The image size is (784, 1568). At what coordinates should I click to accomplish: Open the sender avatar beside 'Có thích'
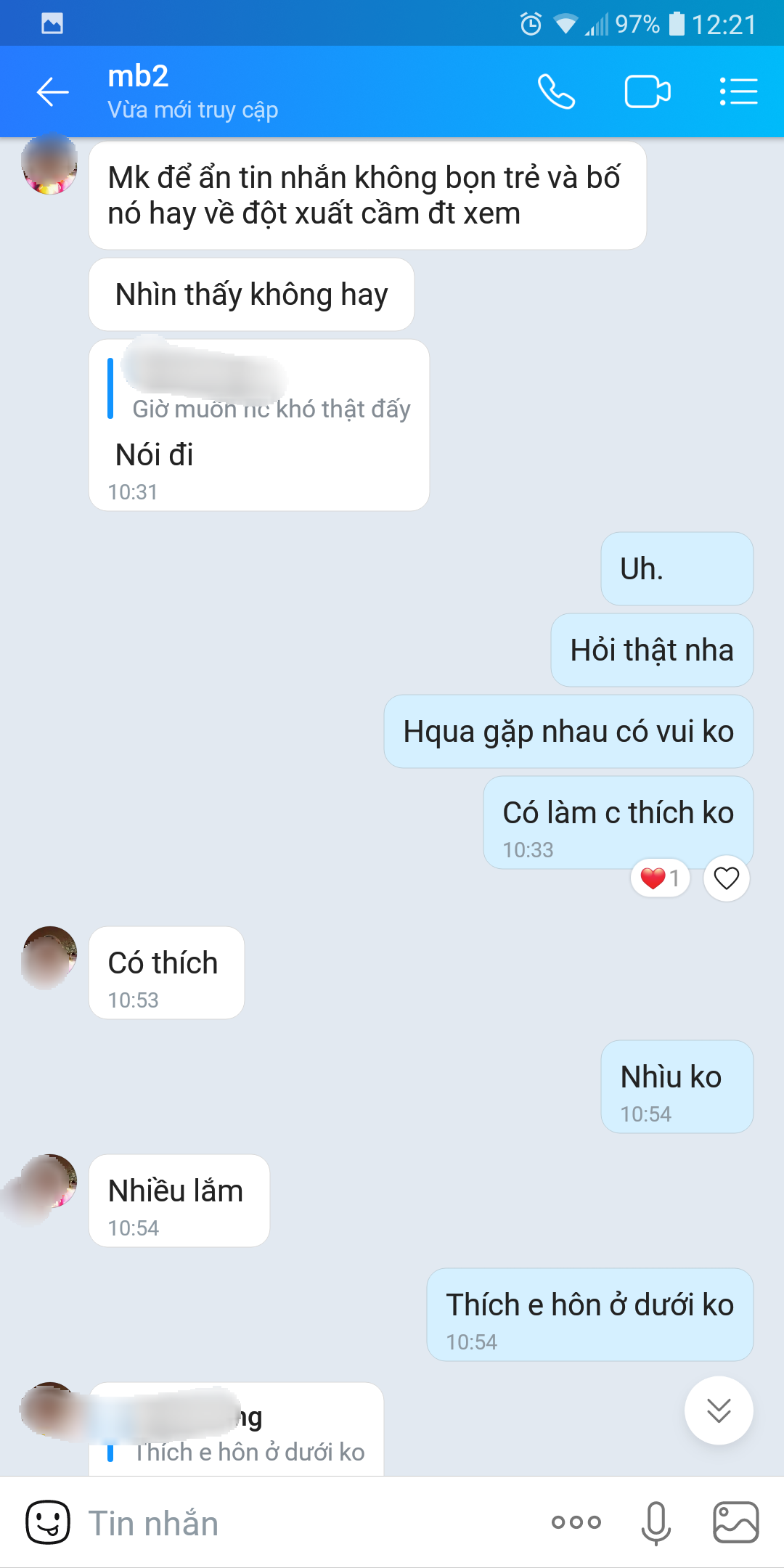[49, 957]
